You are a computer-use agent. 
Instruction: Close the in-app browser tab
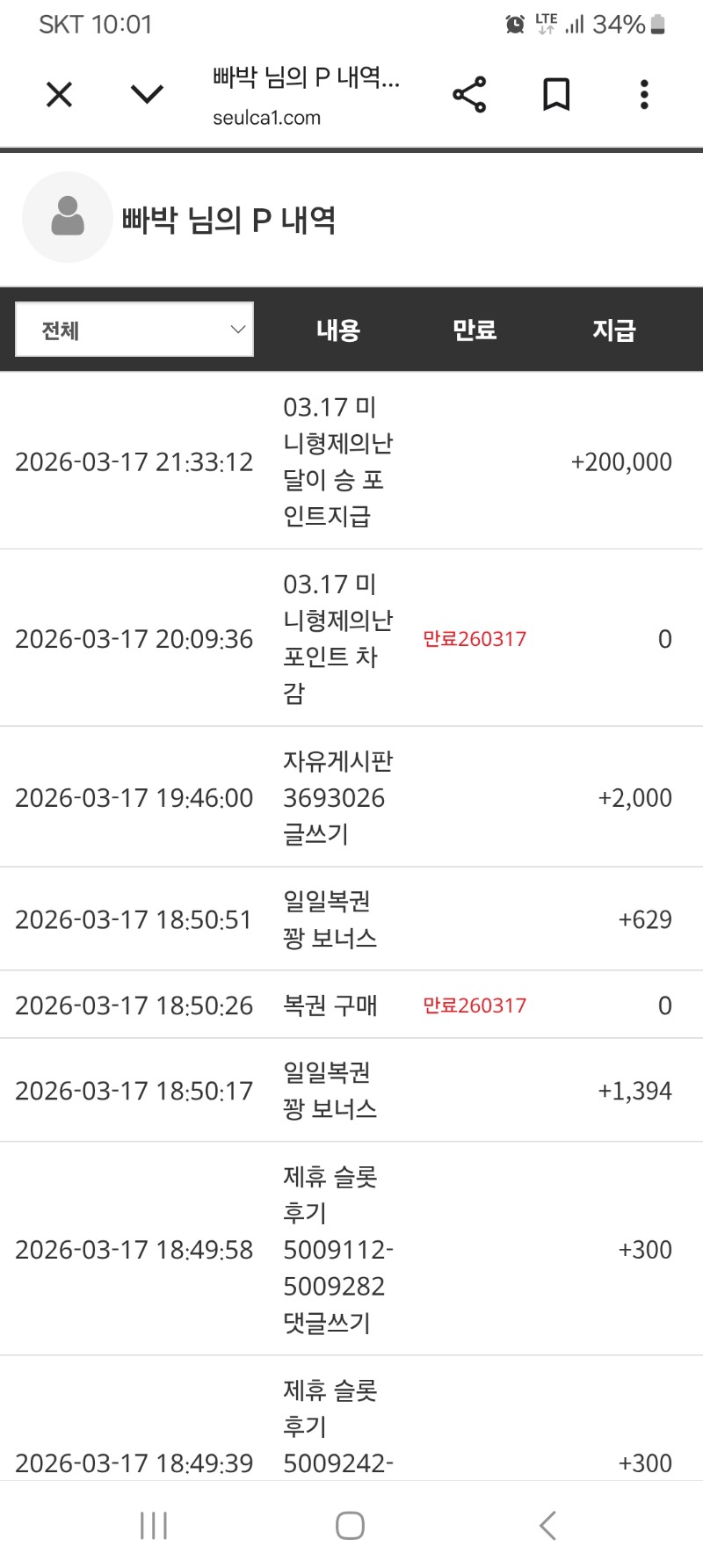pos(59,94)
